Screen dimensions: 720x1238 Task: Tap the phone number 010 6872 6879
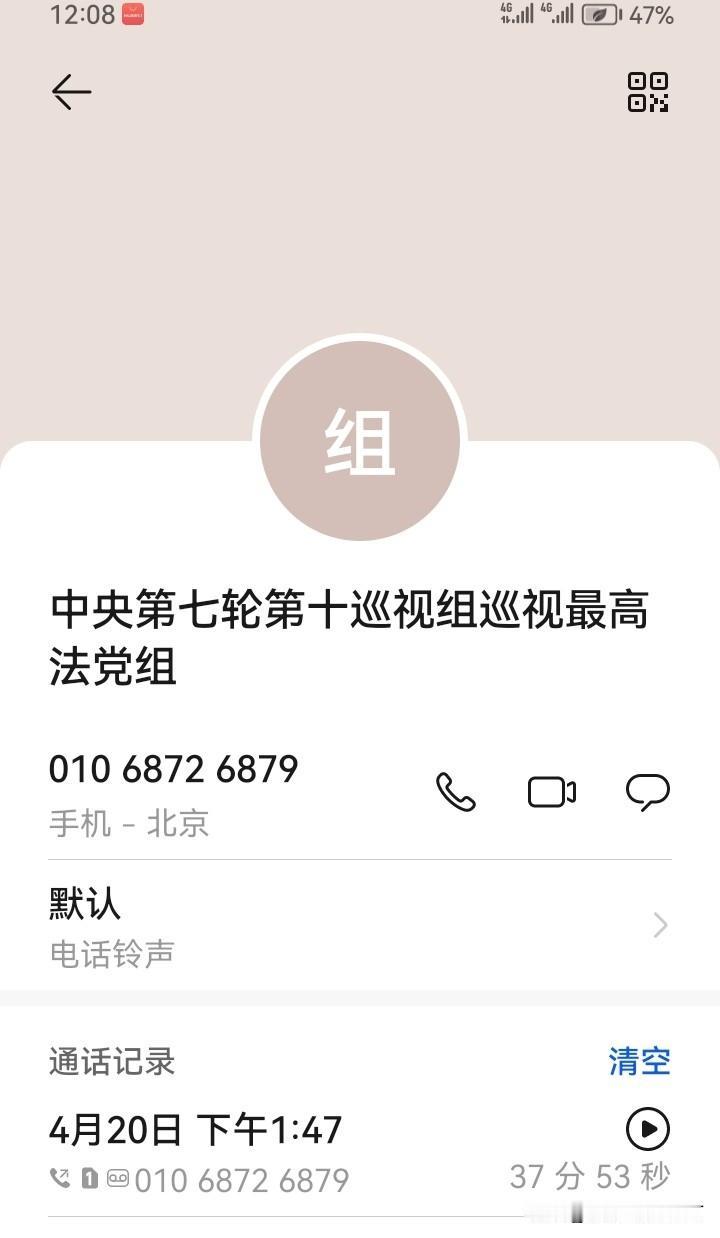pos(173,769)
